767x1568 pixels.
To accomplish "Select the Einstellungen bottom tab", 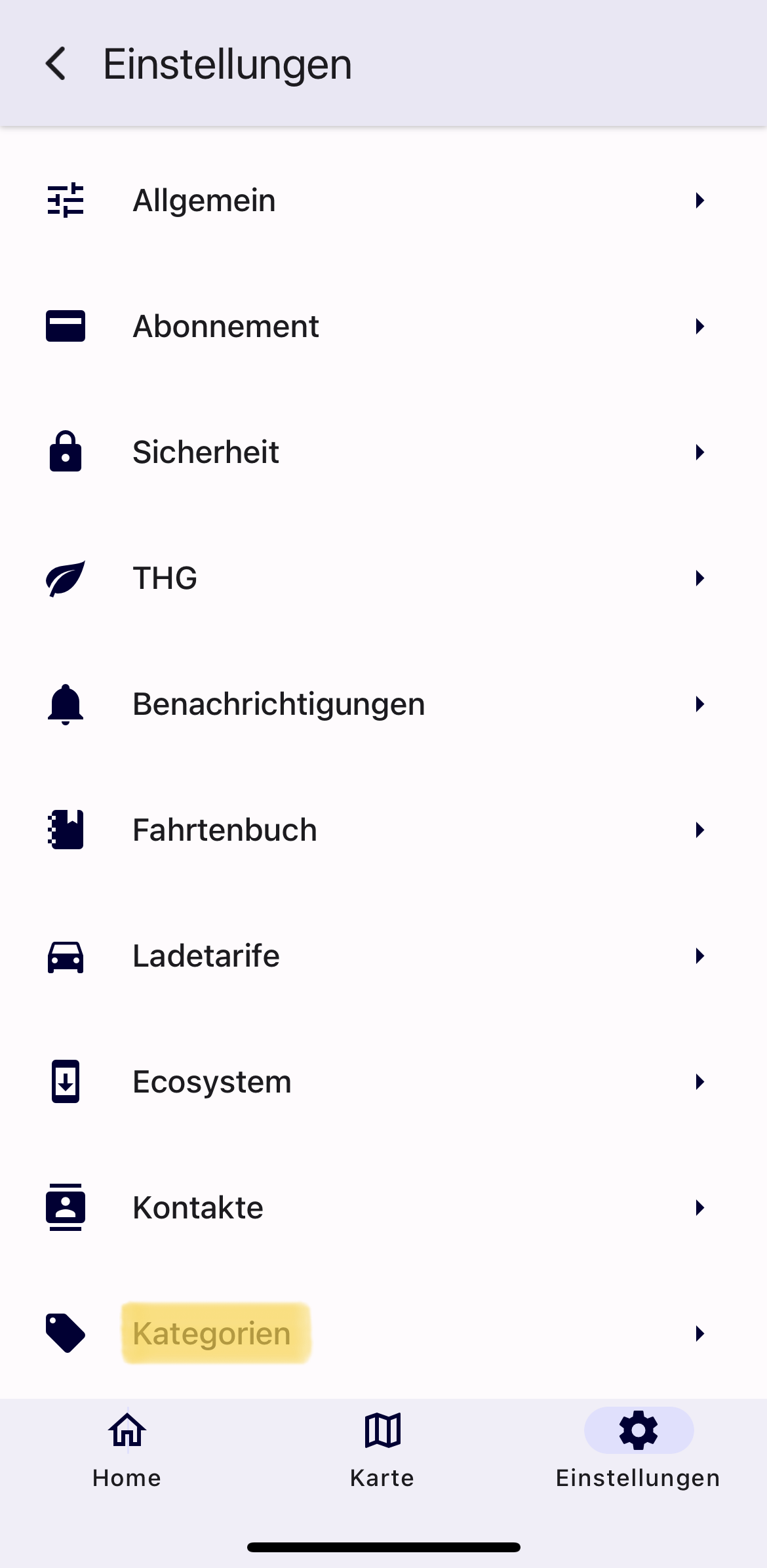I will pos(639,1449).
